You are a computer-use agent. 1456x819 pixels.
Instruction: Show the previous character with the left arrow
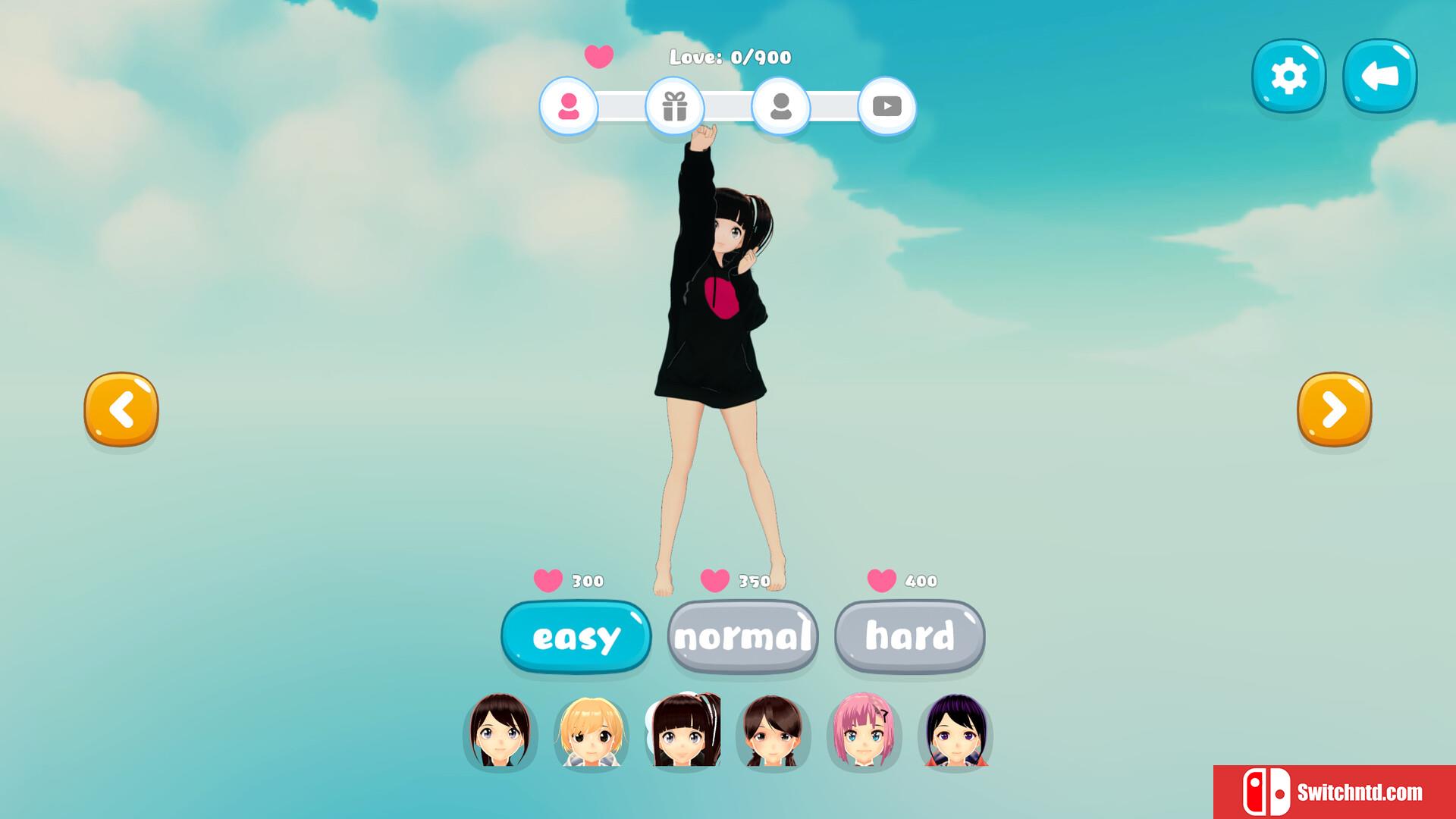(121, 409)
